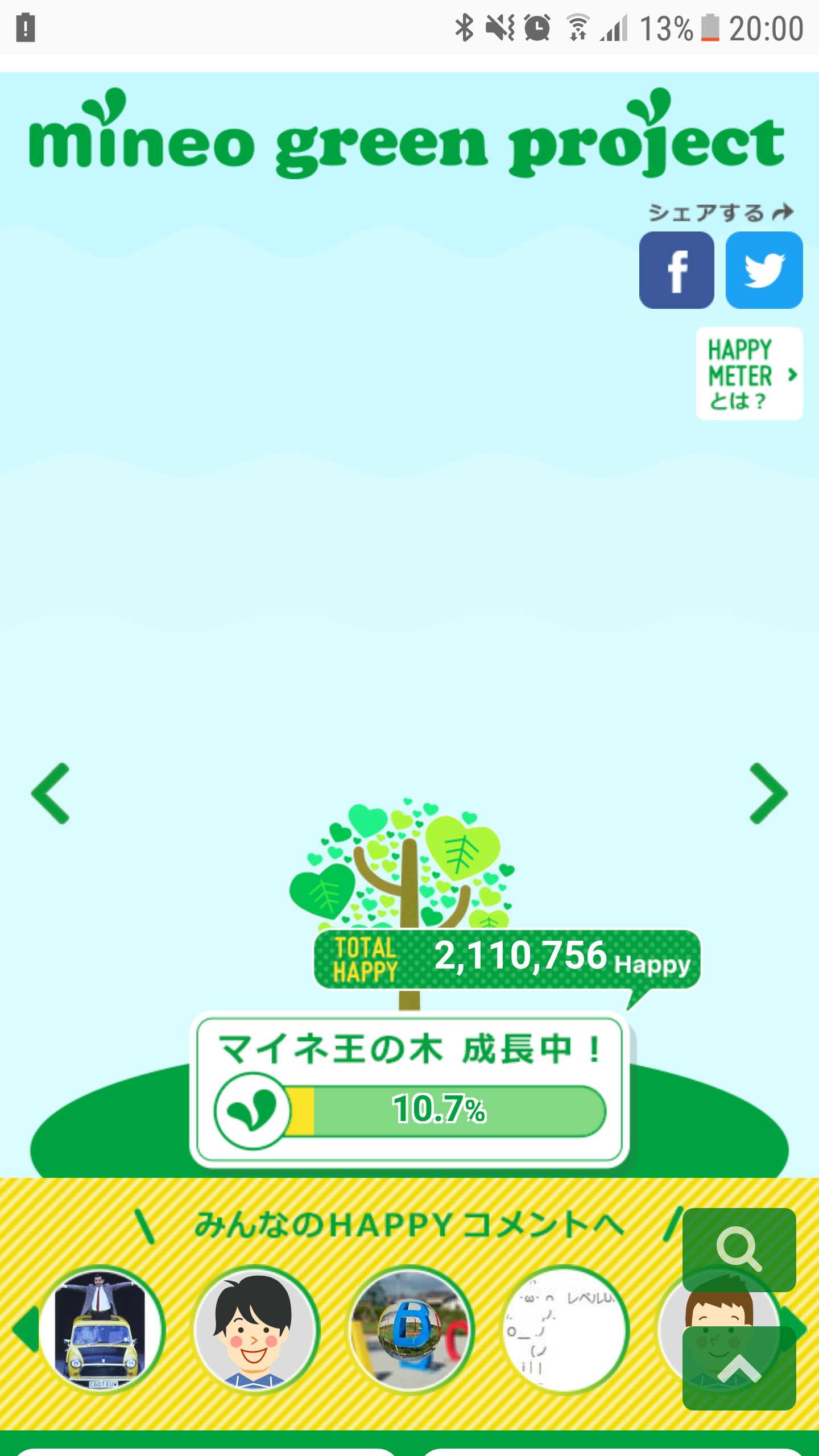Share on Twitter
The image size is (819, 1456).
pos(764,270)
